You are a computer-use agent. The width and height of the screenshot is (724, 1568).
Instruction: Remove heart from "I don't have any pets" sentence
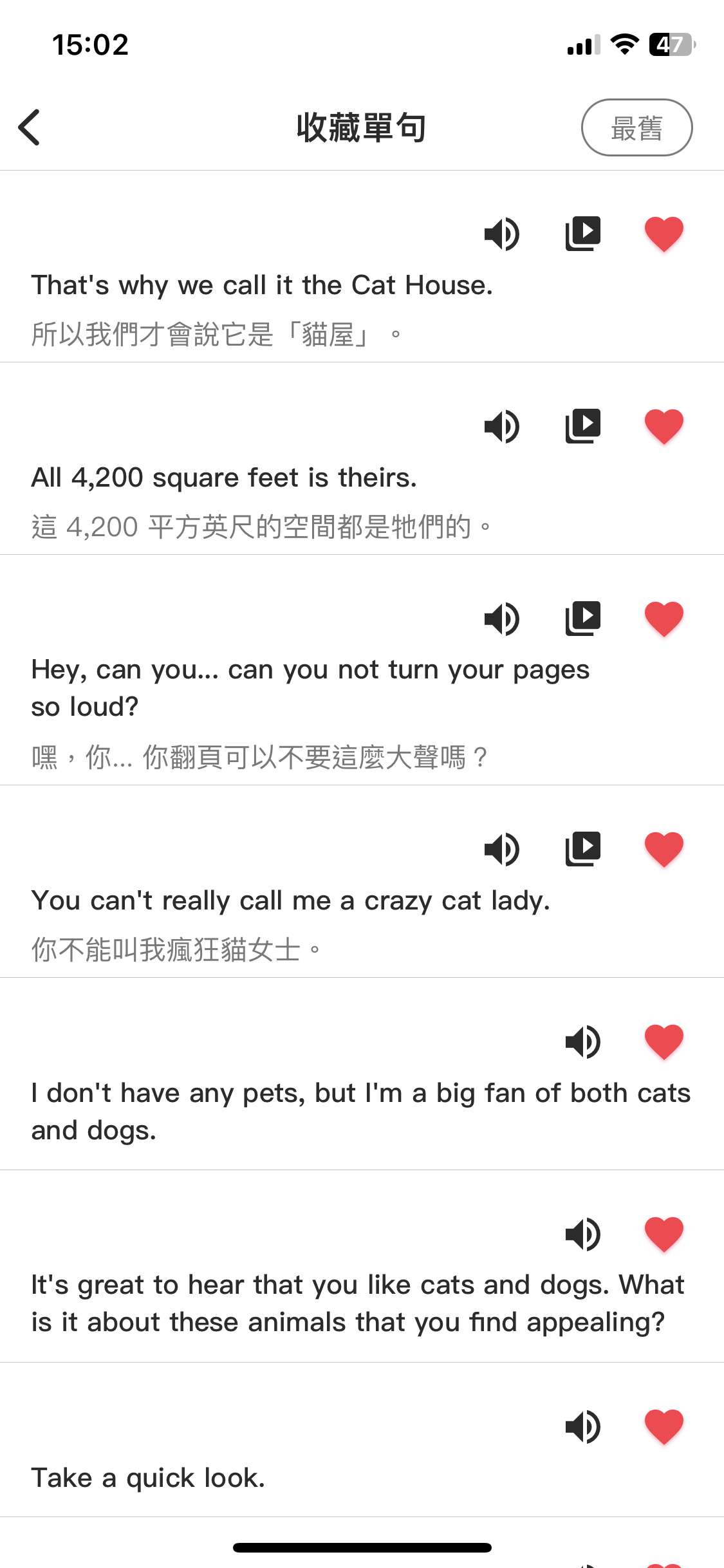pos(664,1041)
